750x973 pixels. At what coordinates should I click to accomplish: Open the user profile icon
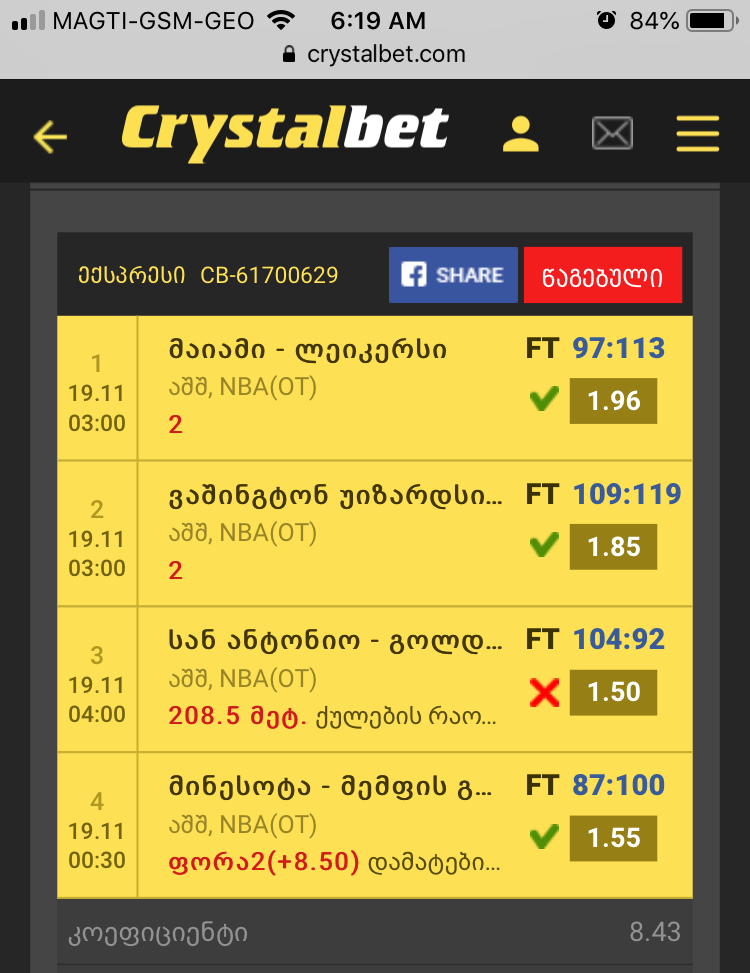(520, 133)
